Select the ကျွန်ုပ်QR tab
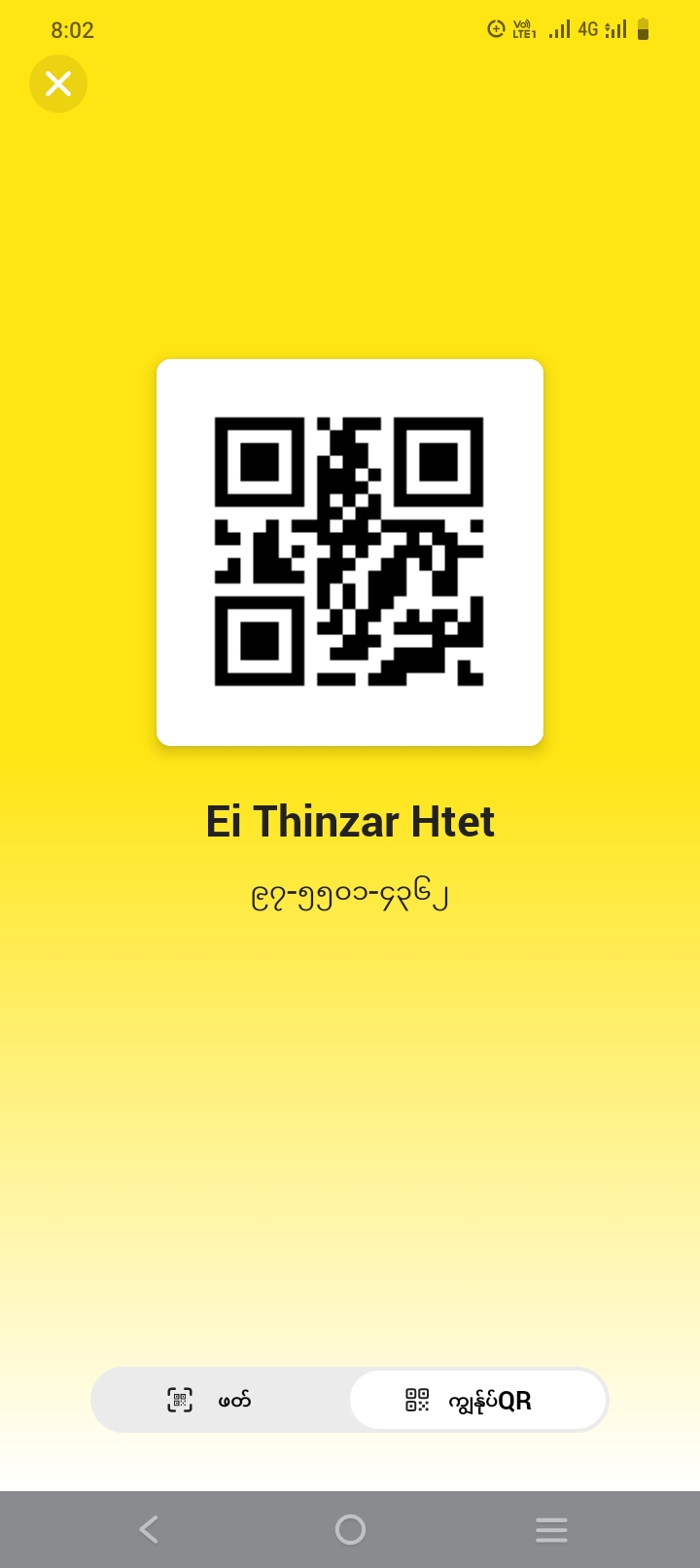 pos(477,1400)
